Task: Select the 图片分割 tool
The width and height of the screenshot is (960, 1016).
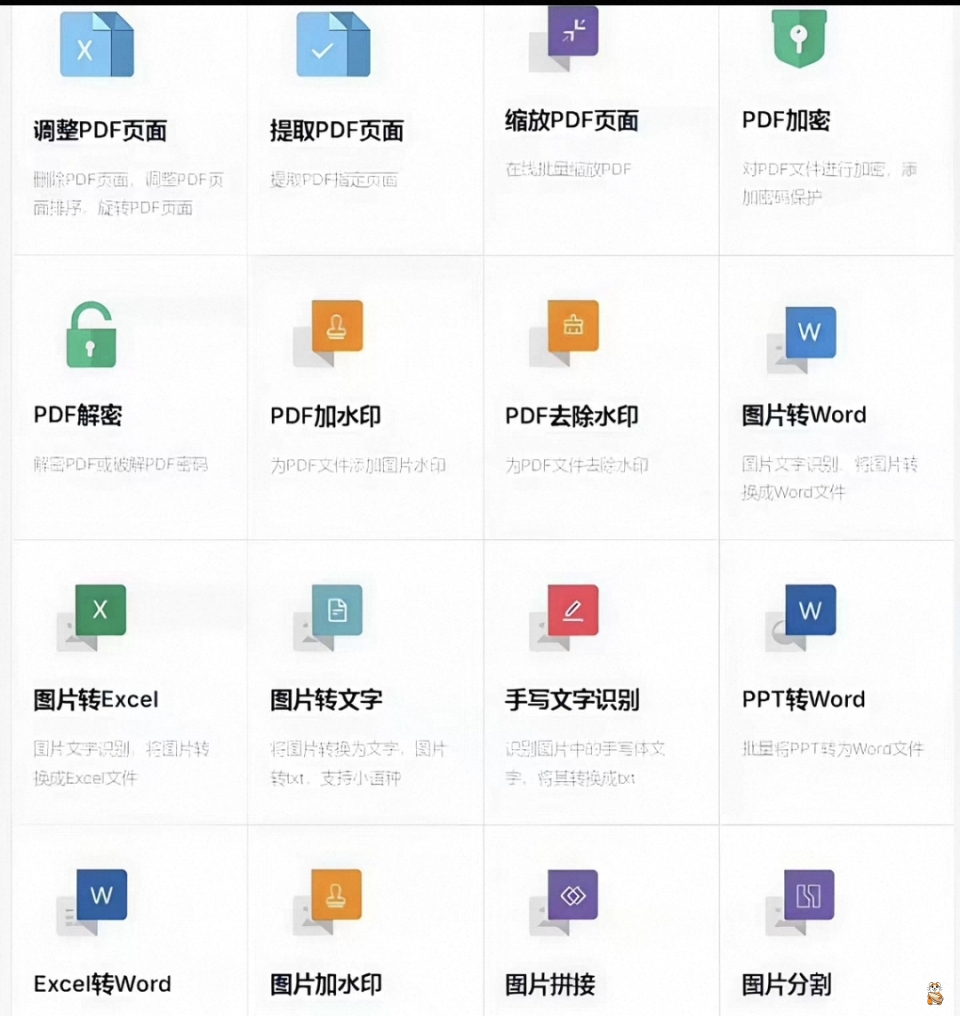Action: (786, 984)
